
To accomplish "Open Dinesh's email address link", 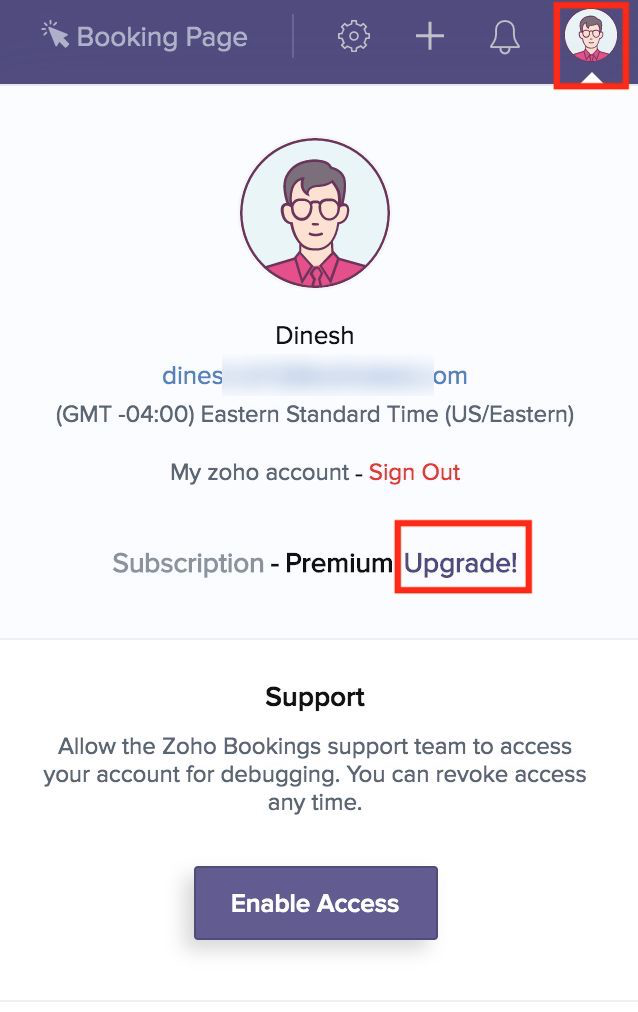I will coord(314,376).
